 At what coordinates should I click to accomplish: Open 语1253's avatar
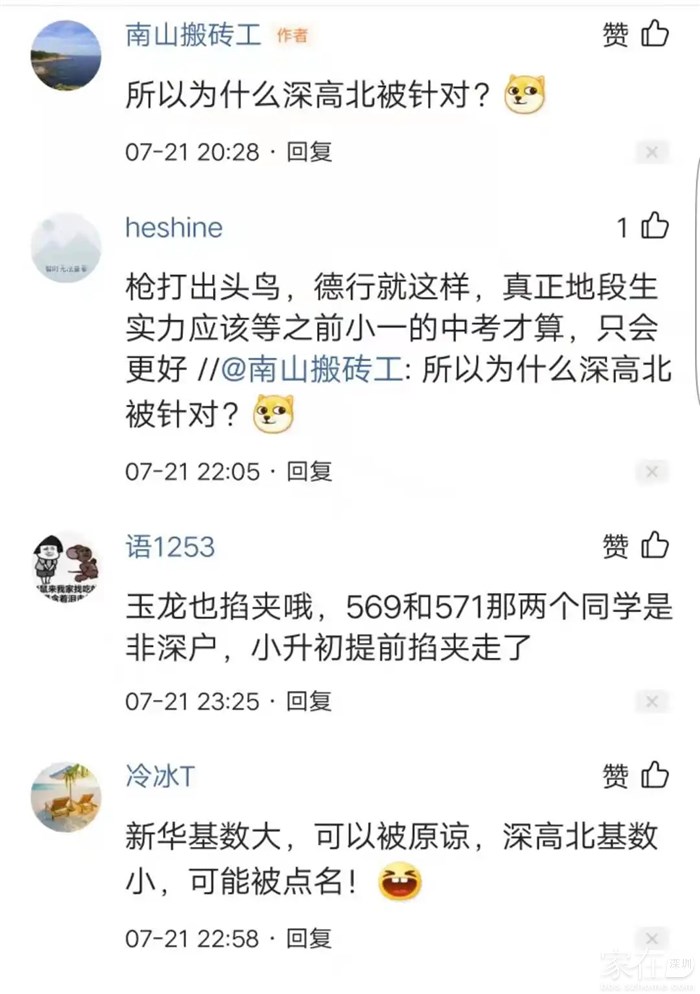[66, 566]
